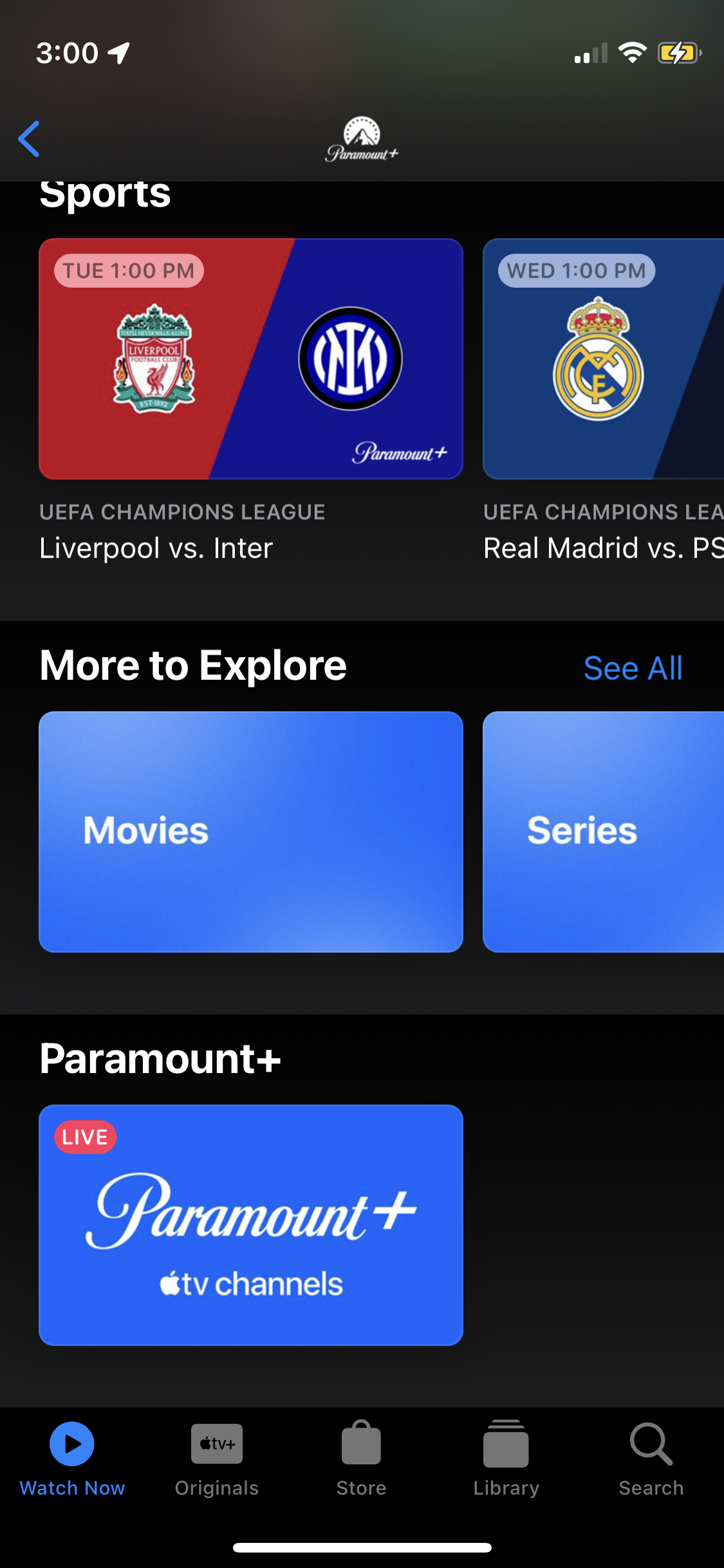Switch to the Store tab
724x1568 pixels.
(362, 1459)
